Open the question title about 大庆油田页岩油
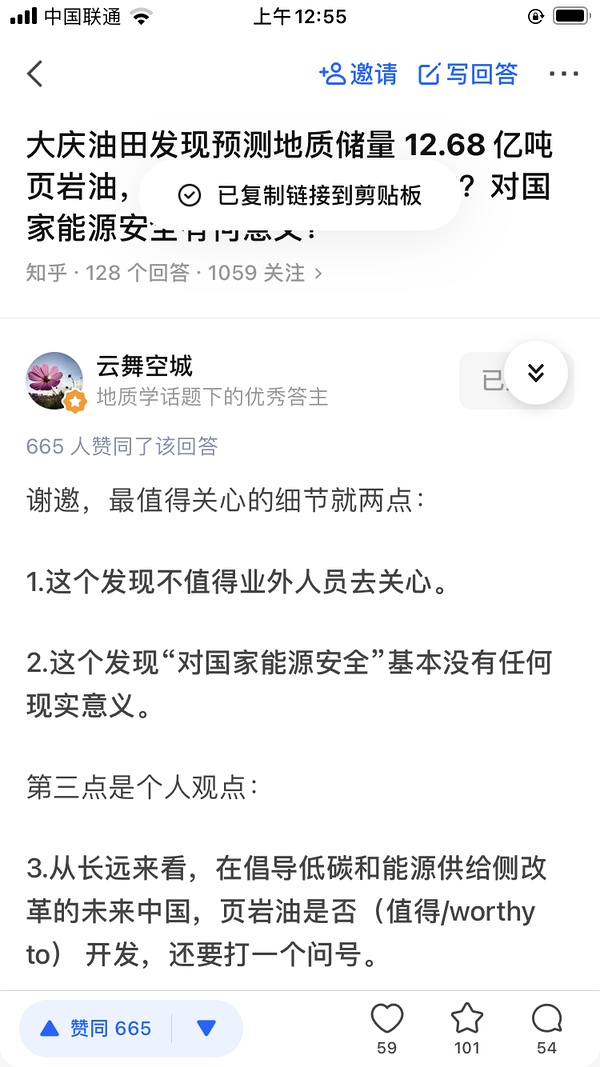This screenshot has width=600, height=1067. (x=289, y=147)
